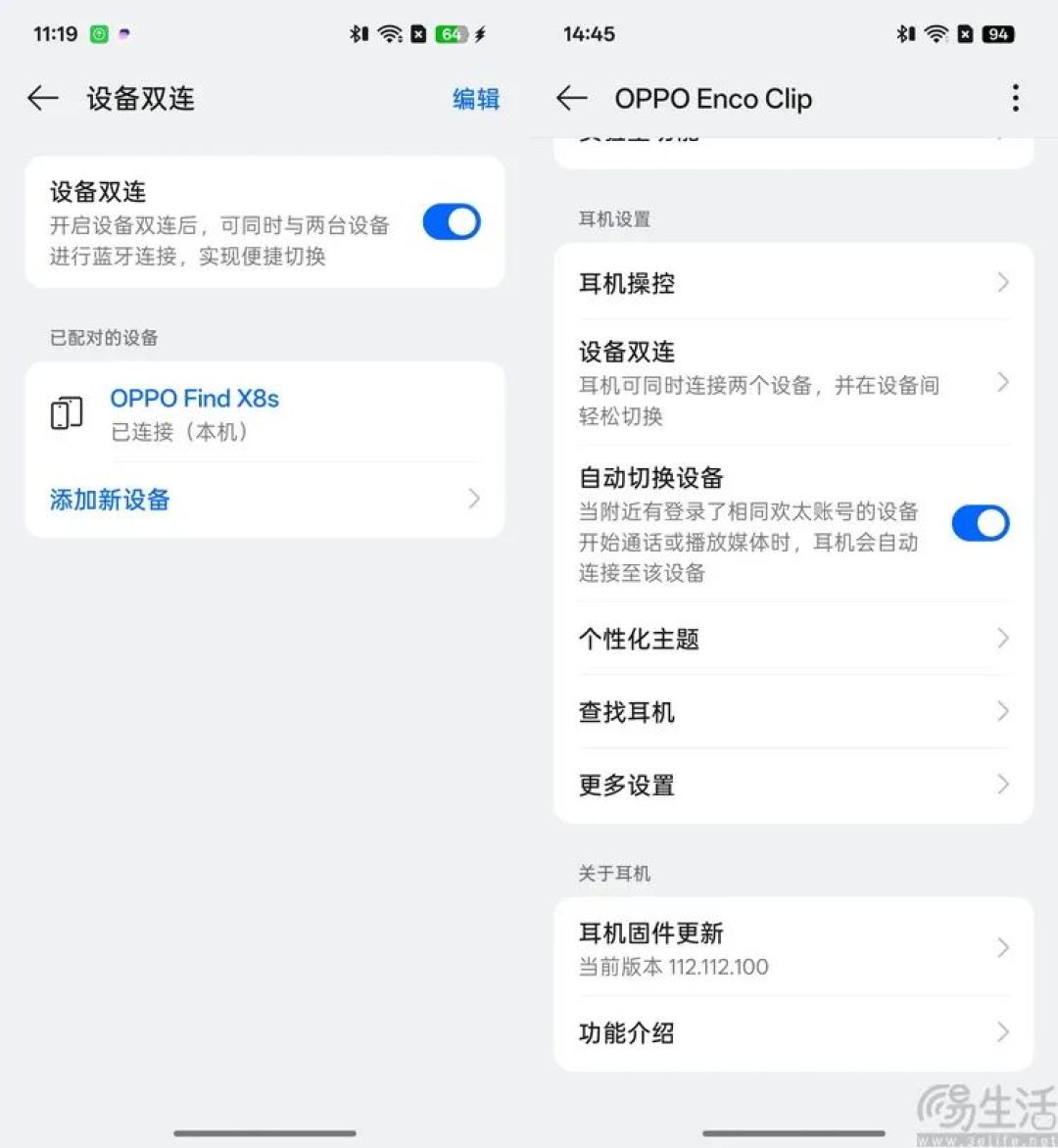Click the Wi-Fi signal icon
Image resolution: width=1058 pixels, height=1148 pixels.
[390, 33]
